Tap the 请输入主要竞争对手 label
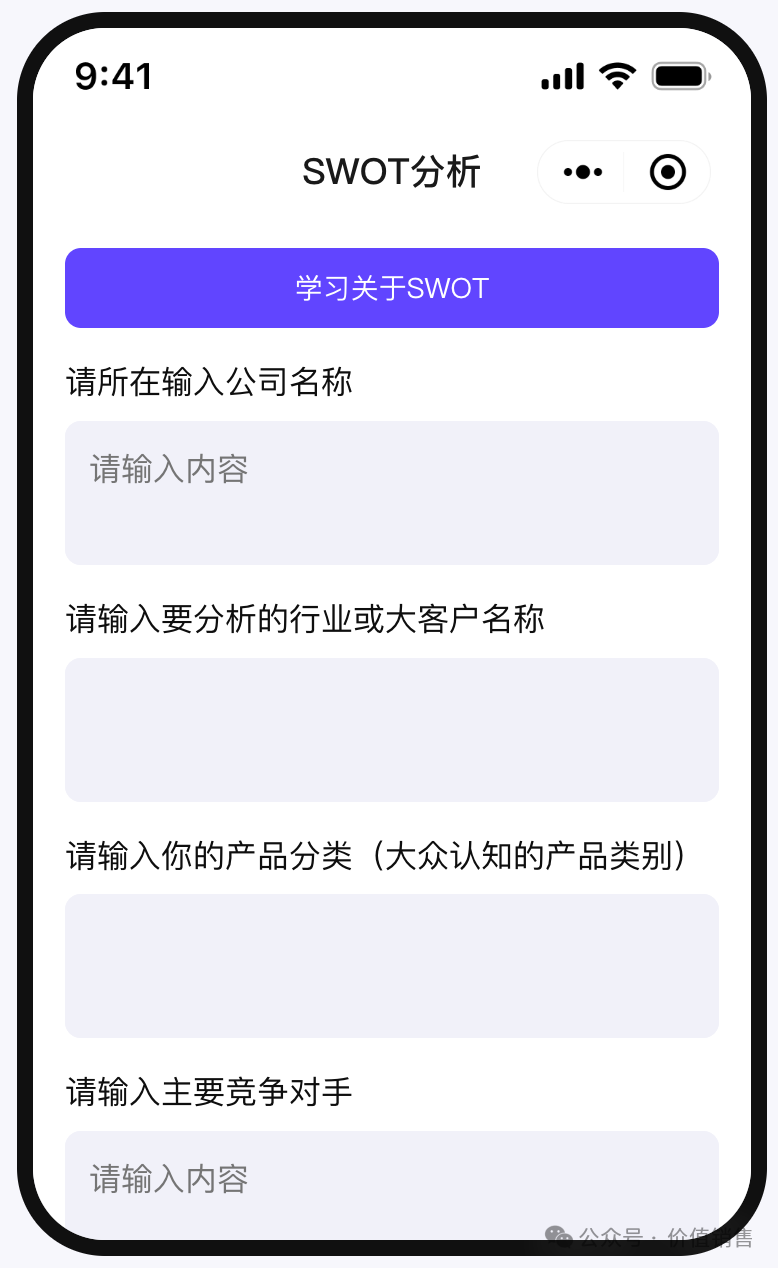778x1268 pixels. click(x=207, y=1092)
